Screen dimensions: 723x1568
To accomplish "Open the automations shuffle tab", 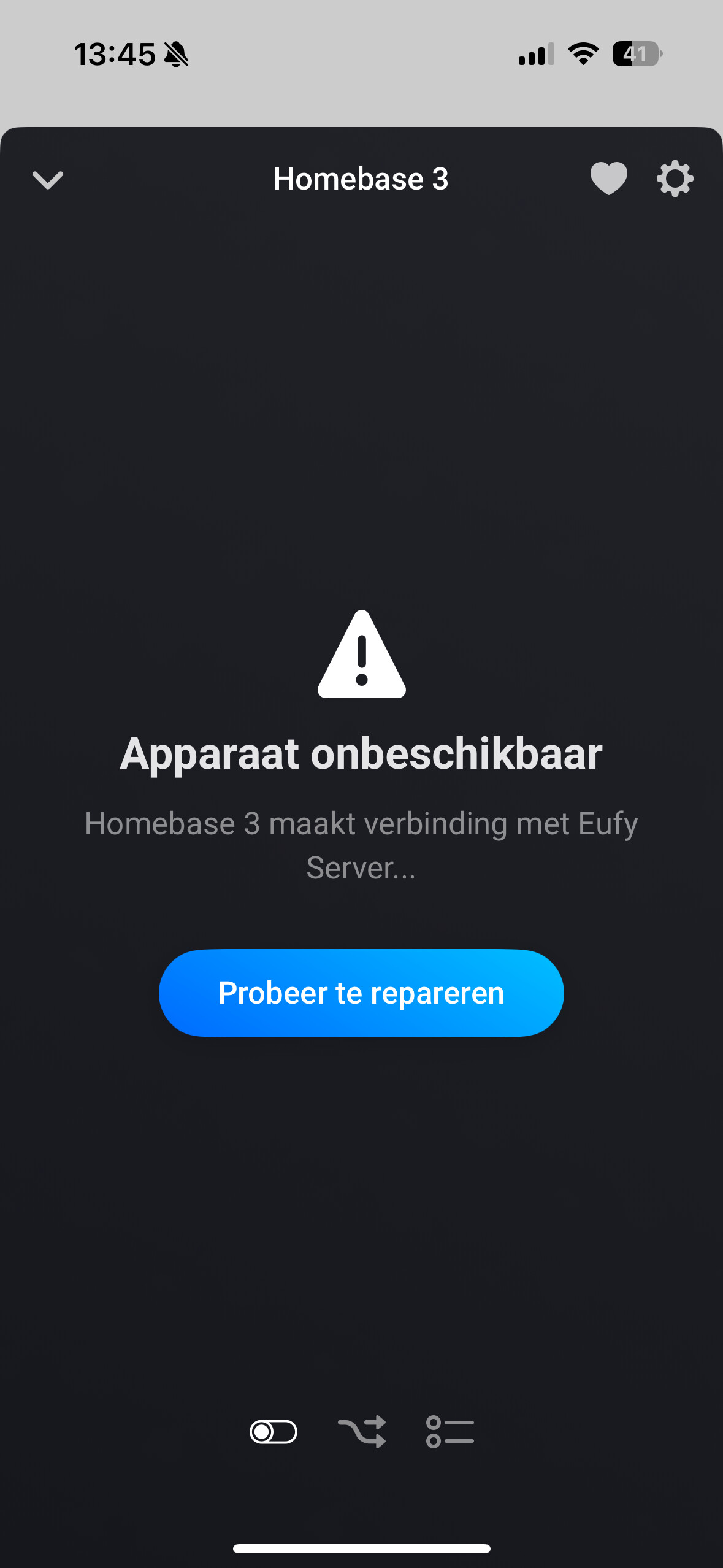I will click(x=362, y=1432).
